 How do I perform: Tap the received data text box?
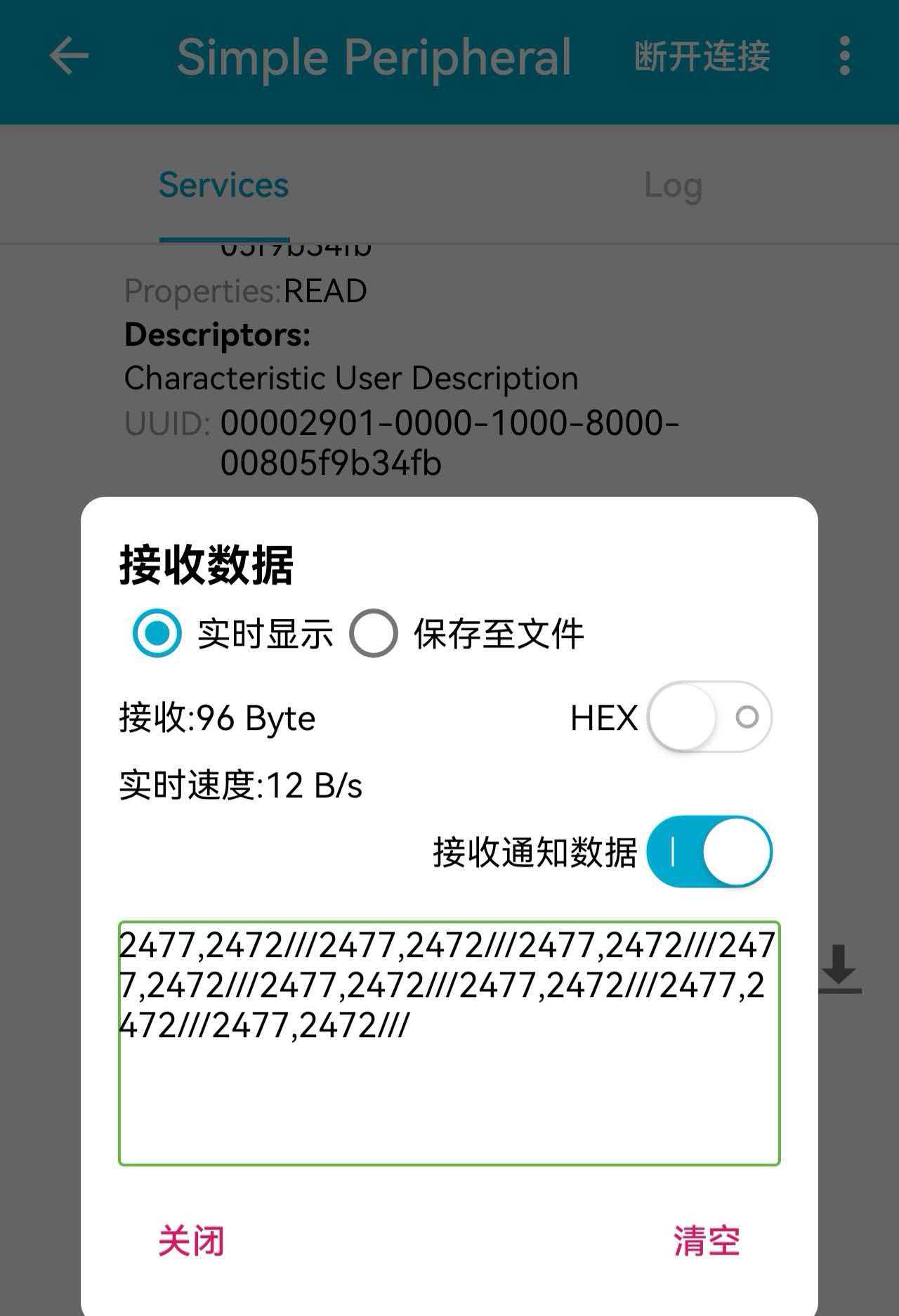pos(449,1043)
